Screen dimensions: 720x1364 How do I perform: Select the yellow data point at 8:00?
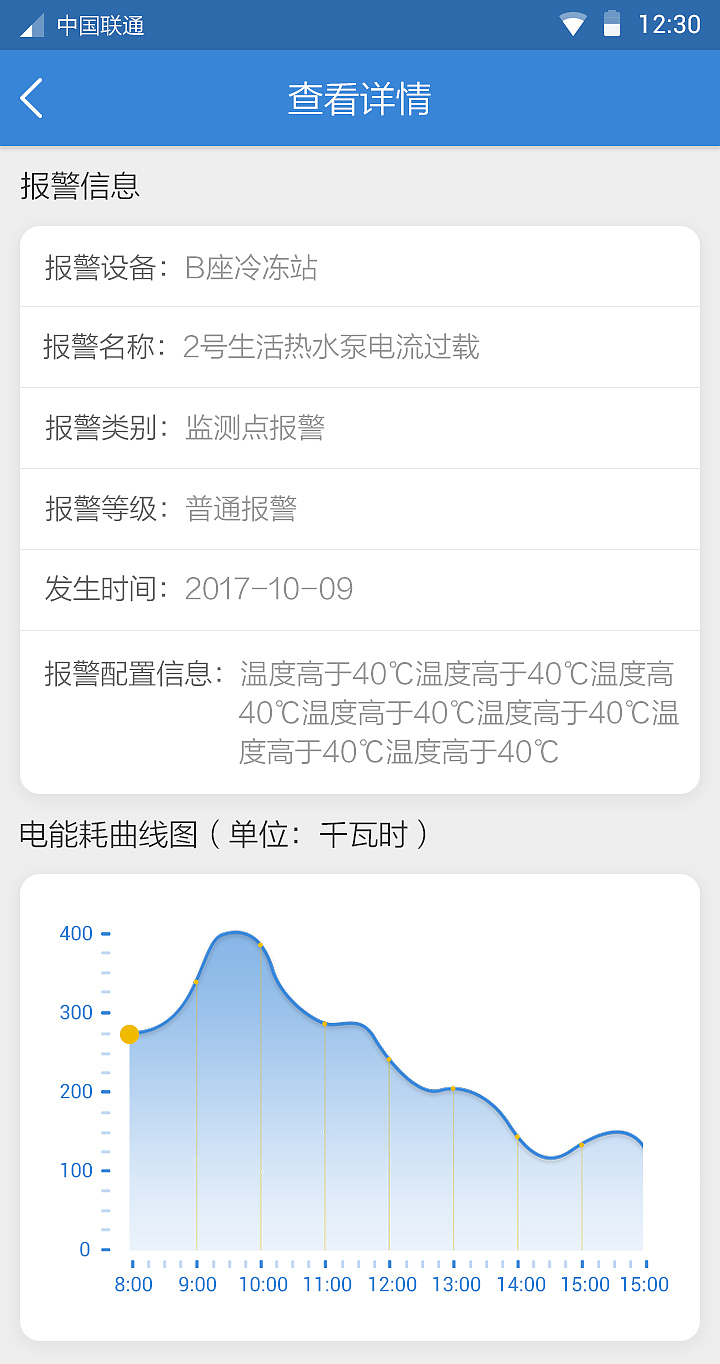coord(131,1034)
